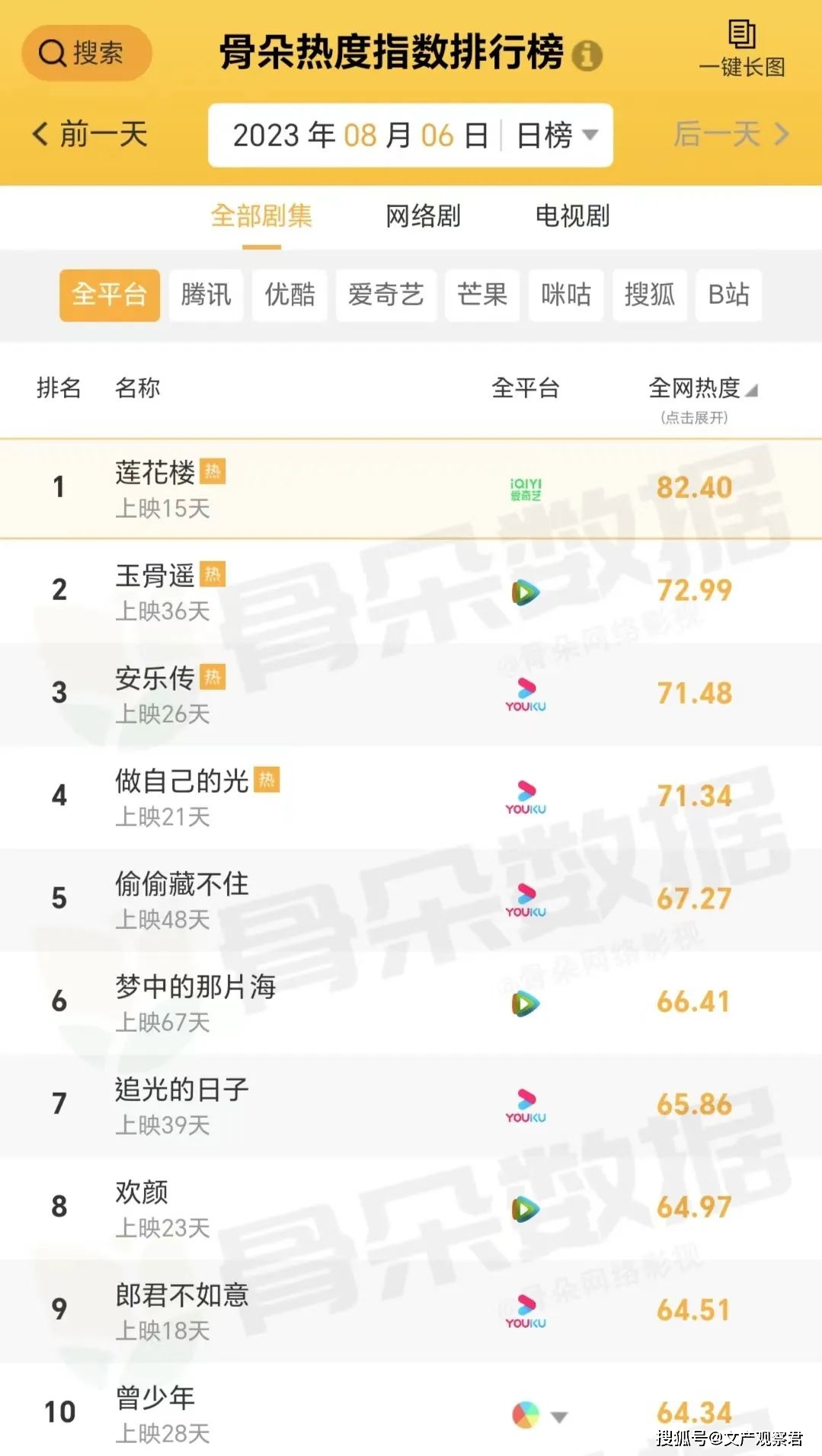Open the 日榜 ranking type dropdown
The height and width of the screenshot is (1456, 822).
coord(557,136)
